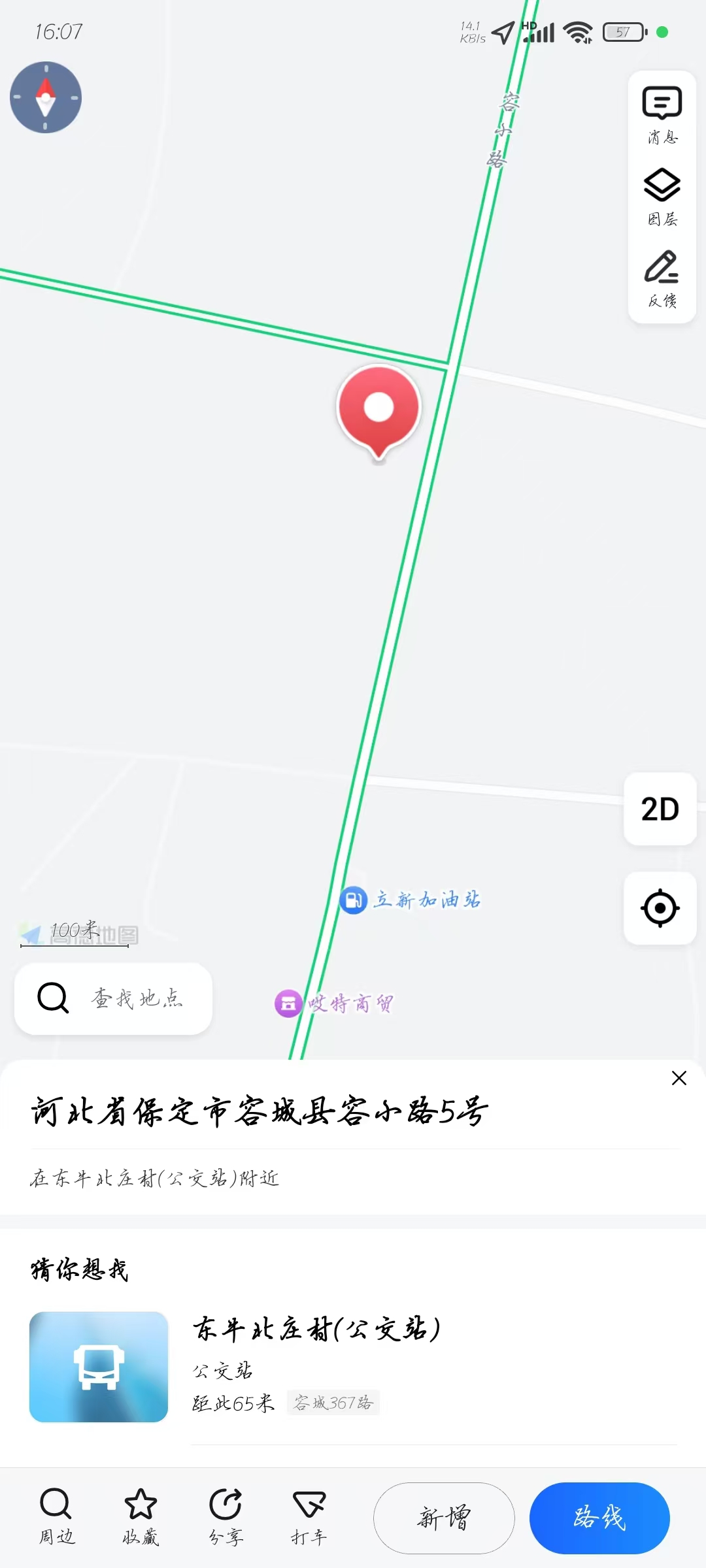Viewport: 706px width, 1568px height.
Task: Recenter map on my current location
Action: tap(660, 908)
